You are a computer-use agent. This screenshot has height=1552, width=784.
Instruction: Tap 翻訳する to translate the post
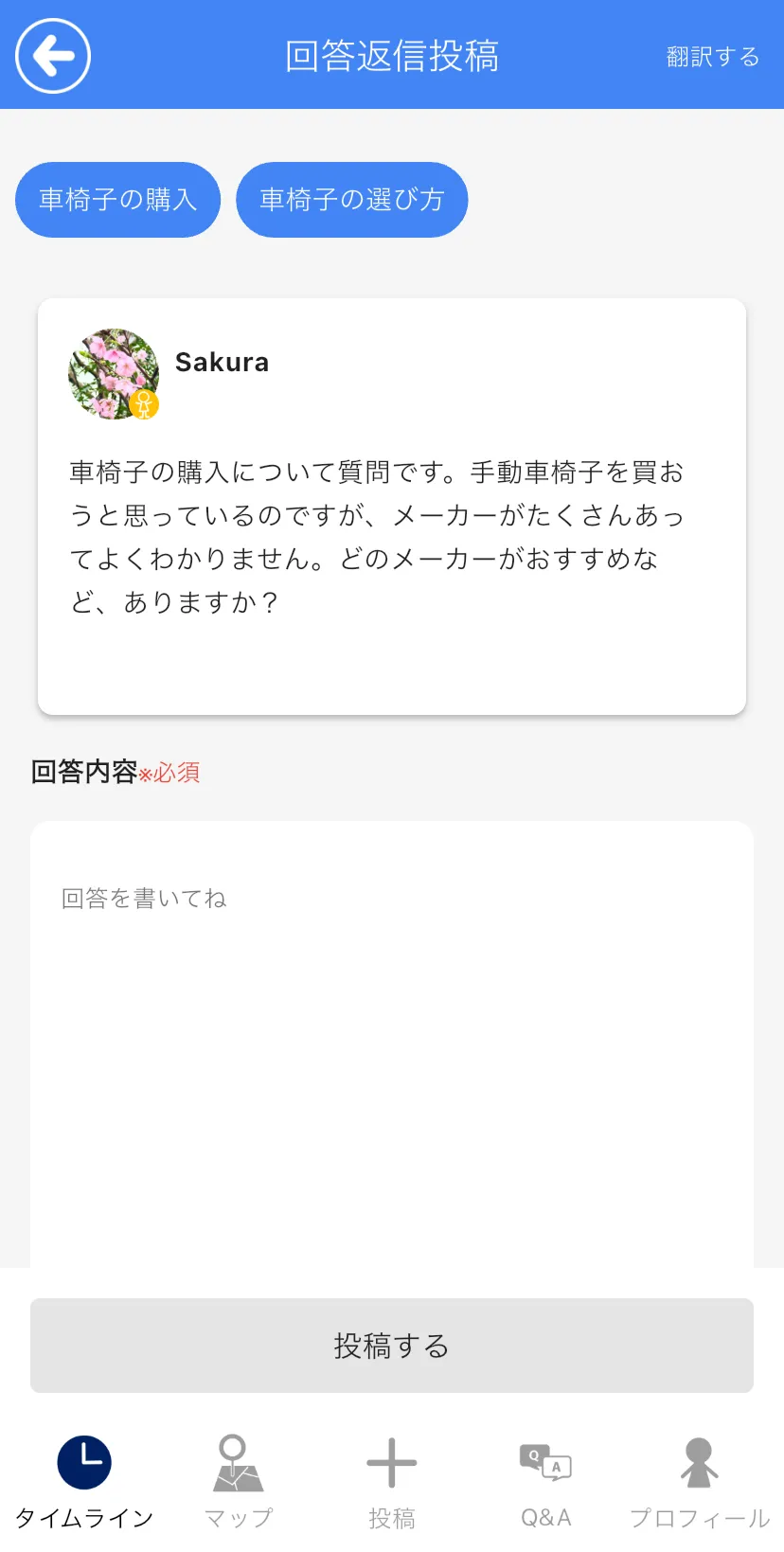pyautogui.click(x=712, y=57)
